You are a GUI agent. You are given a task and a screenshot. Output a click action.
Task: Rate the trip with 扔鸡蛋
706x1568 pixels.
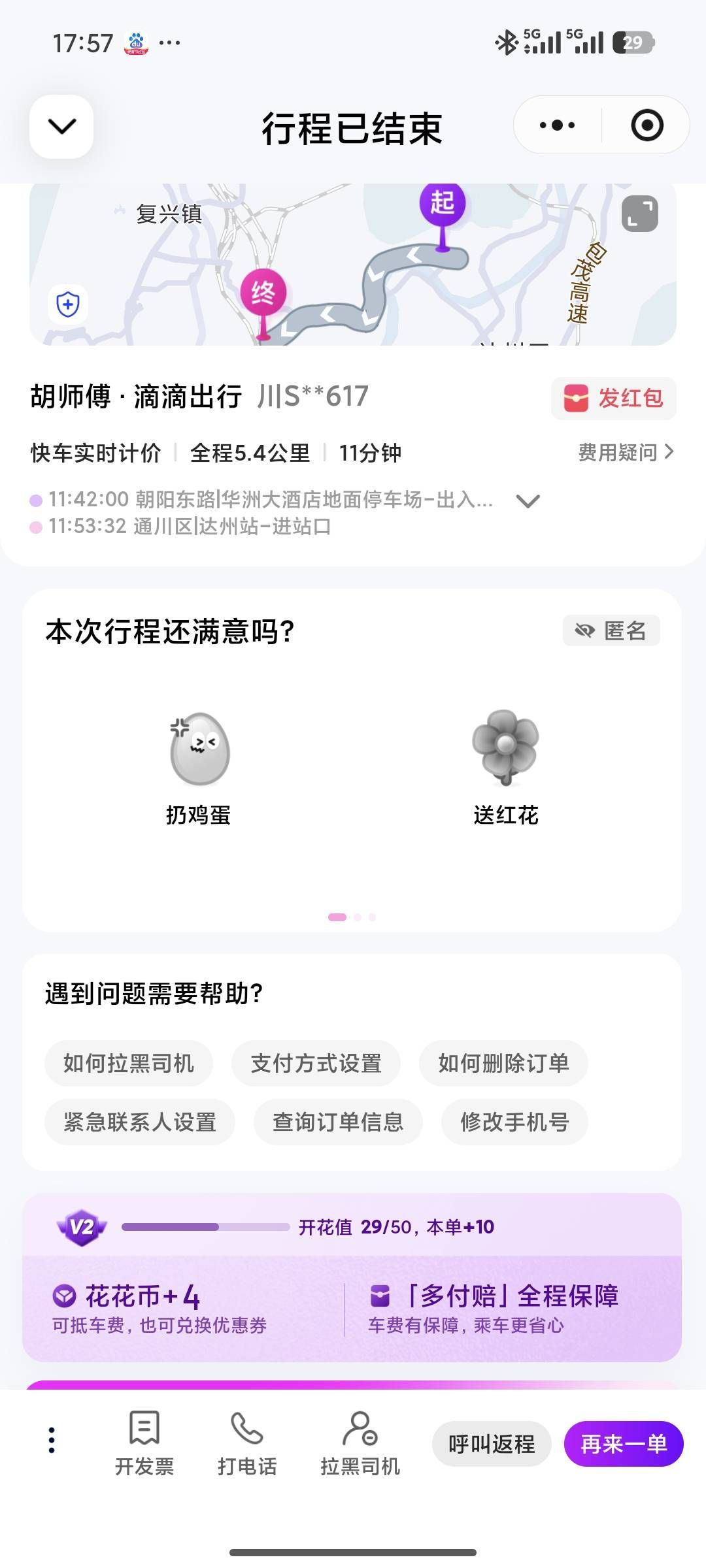pyautogui.click(x=199, y=766)
